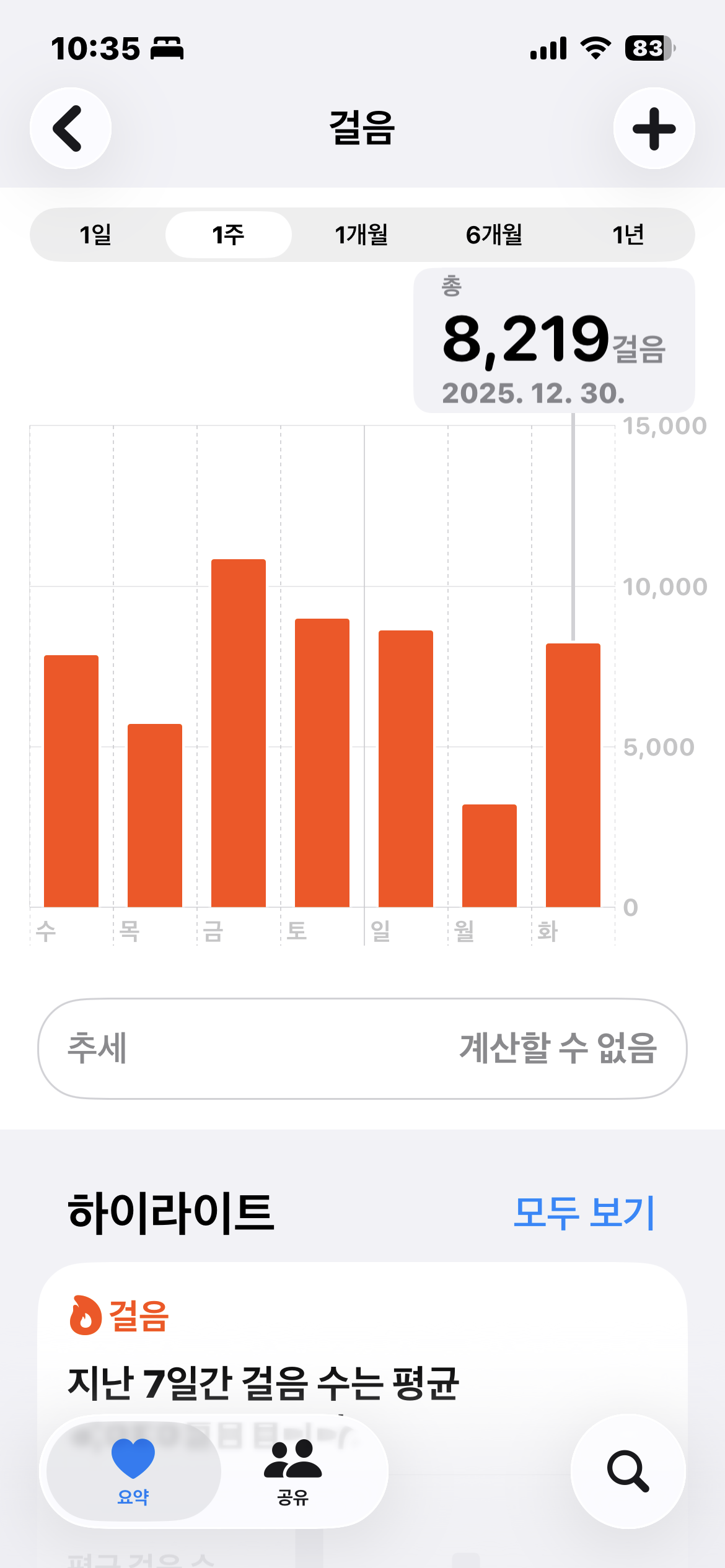The width and height of the screenshot is (725, 1568).
Task: Open the 추세 row
Action: (362, 1048)
